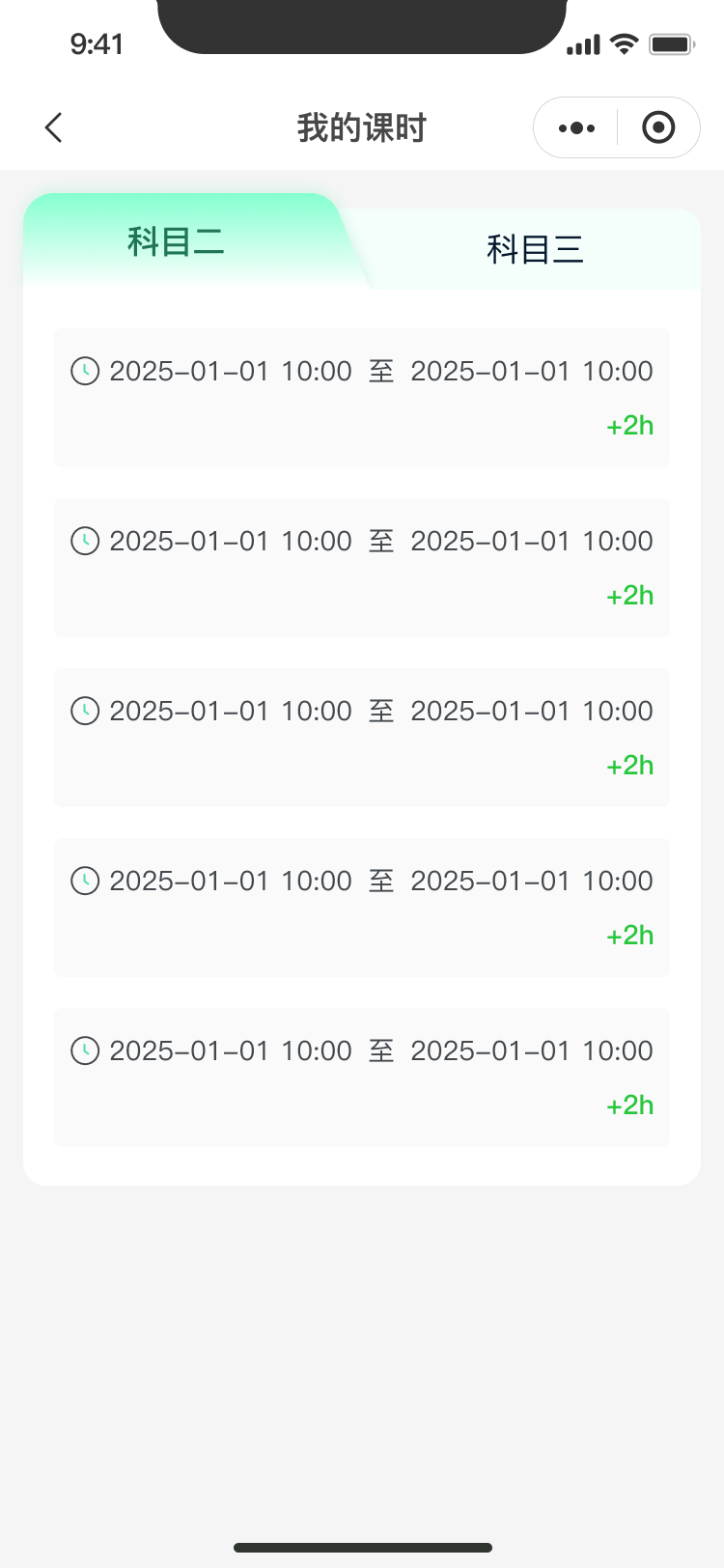Go back from 我的课时 page
724x1568 pixels.
(54, 127)
